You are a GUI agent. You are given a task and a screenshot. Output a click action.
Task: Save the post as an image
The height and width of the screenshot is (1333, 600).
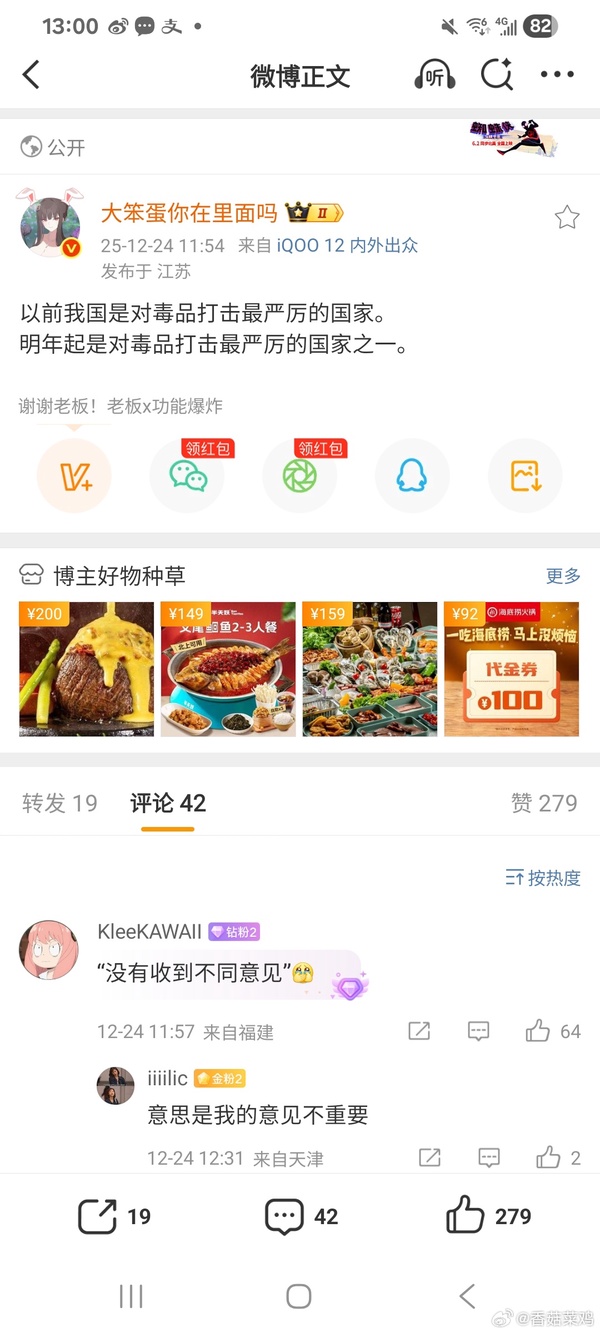(525, 476)
